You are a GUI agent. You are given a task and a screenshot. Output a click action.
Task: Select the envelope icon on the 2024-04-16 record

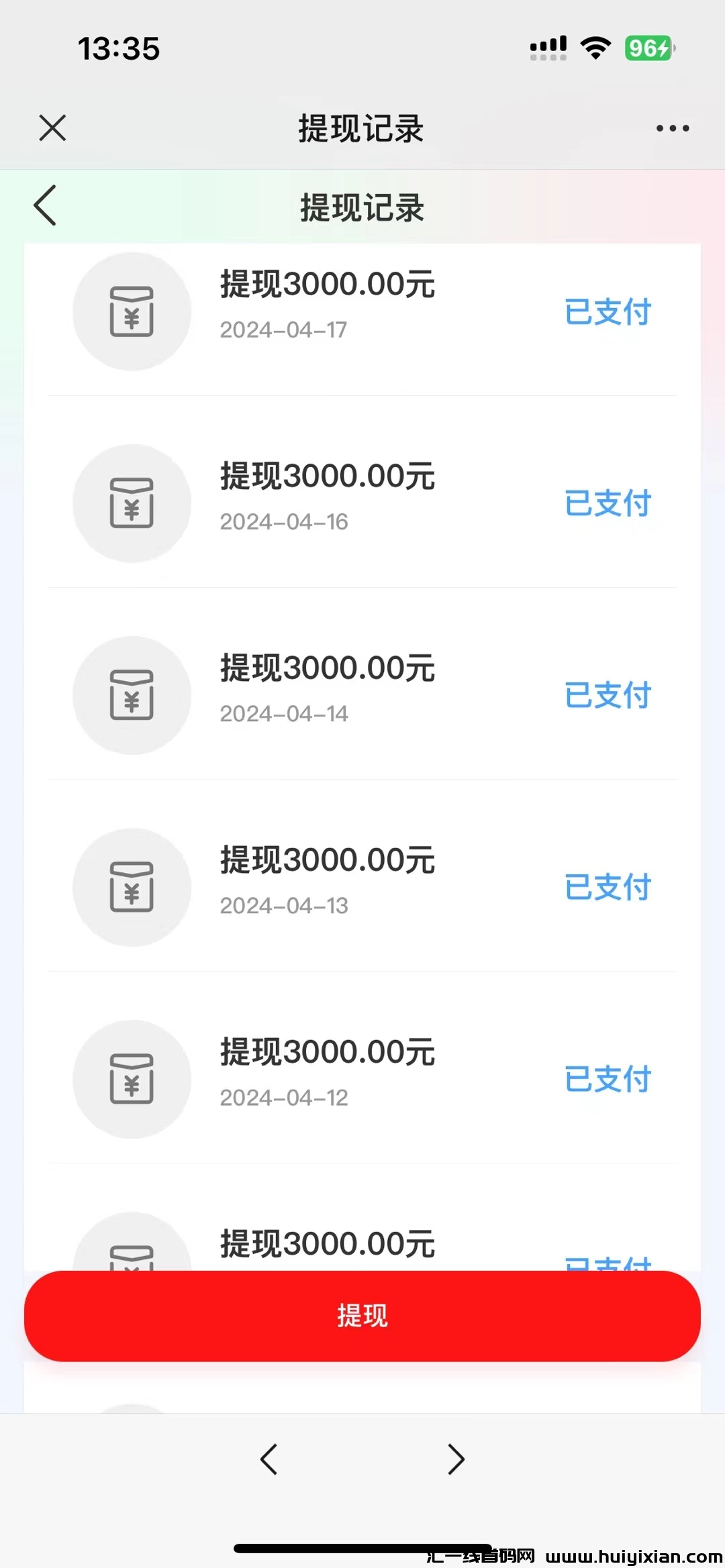point(132,502)
